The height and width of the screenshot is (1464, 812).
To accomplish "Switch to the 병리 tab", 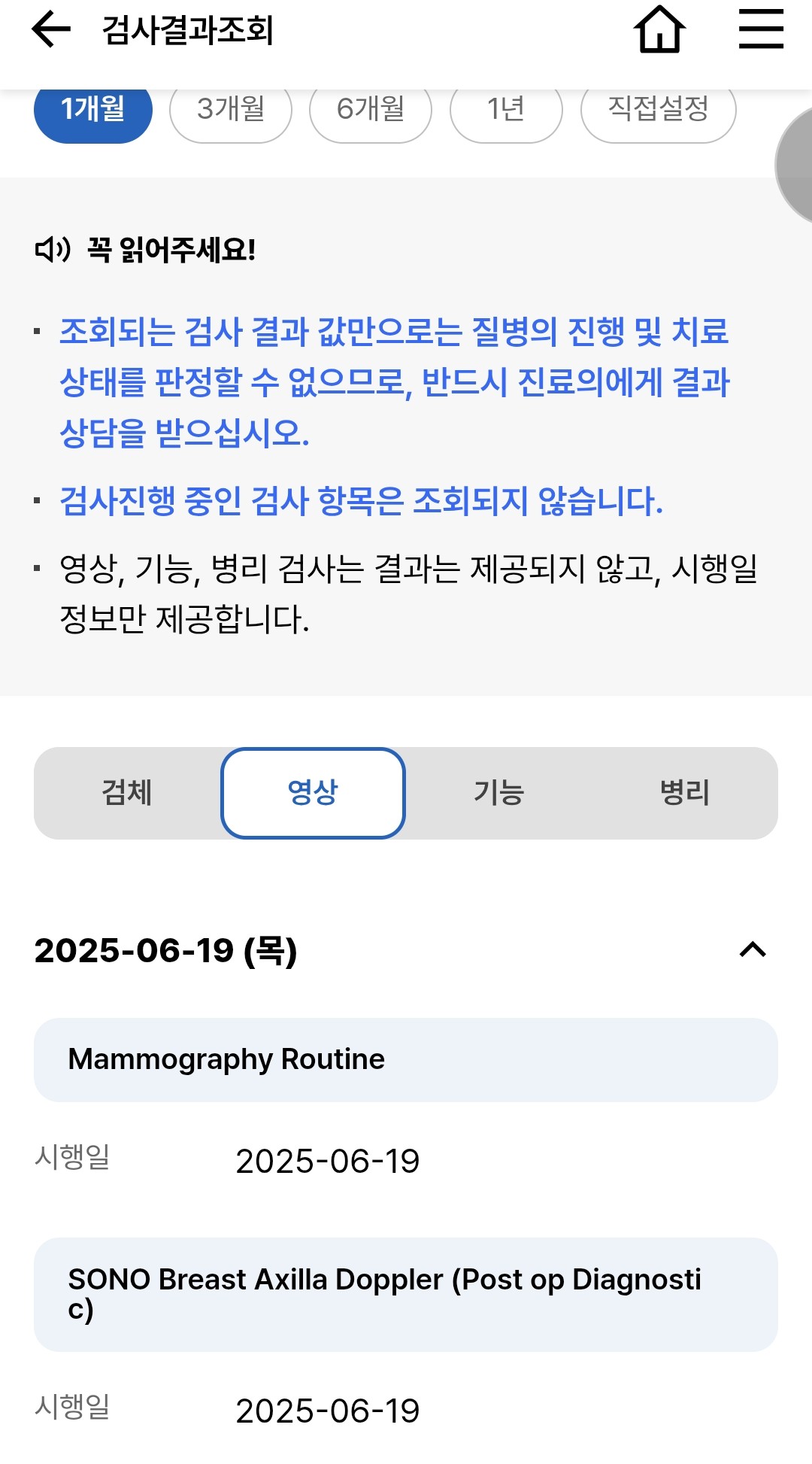I will 684,793.
